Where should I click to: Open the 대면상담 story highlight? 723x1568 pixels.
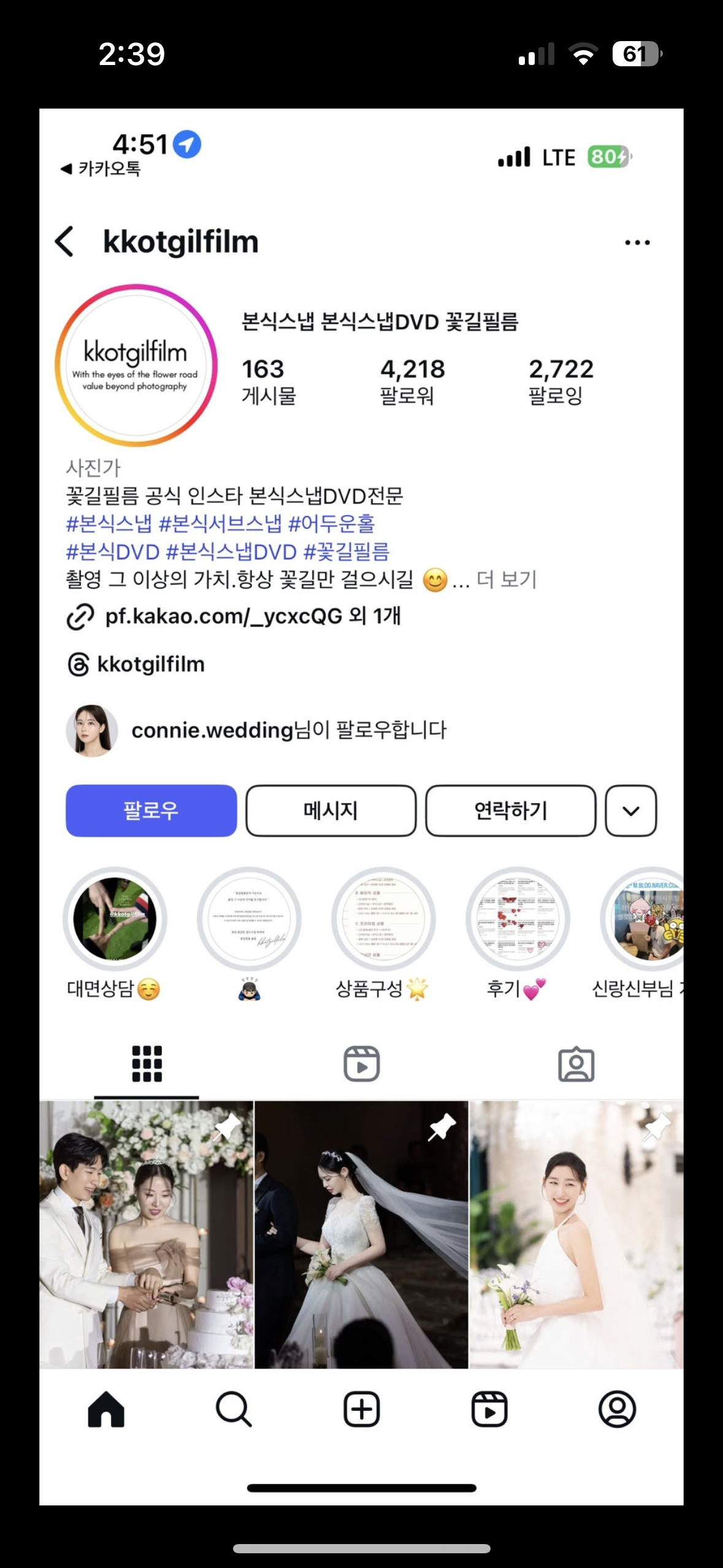click(115, 918)
